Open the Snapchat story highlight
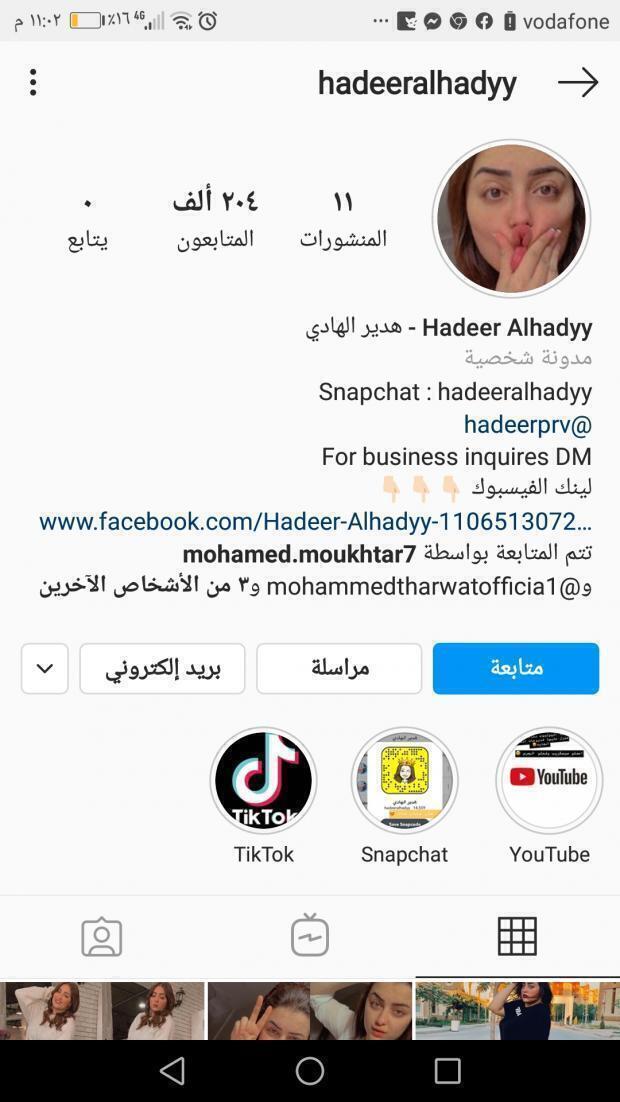The height and width of the screenshot is (1102, 620). pos(404,780)
